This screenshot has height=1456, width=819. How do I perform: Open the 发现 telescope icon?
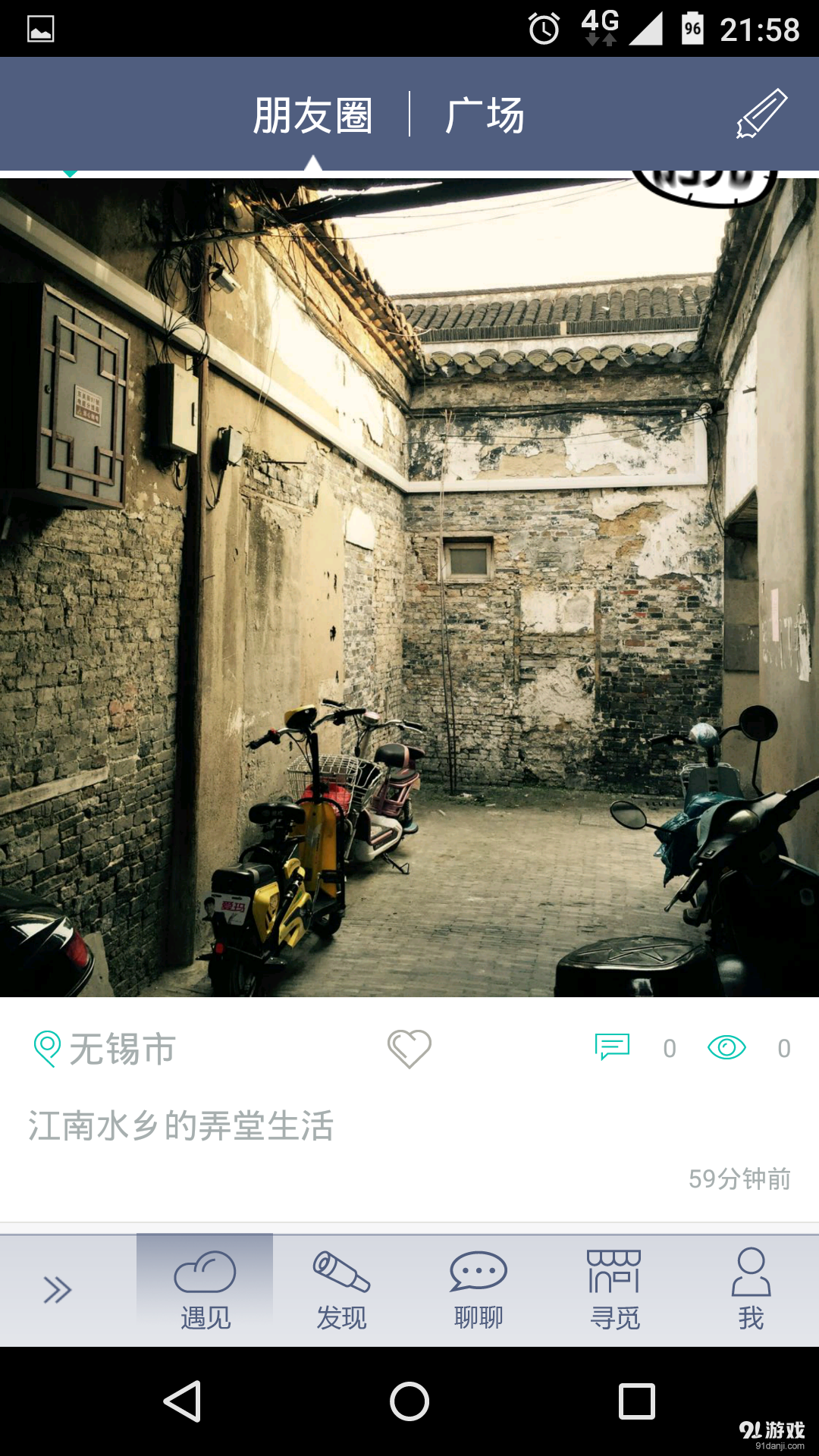click(341, 1270)
